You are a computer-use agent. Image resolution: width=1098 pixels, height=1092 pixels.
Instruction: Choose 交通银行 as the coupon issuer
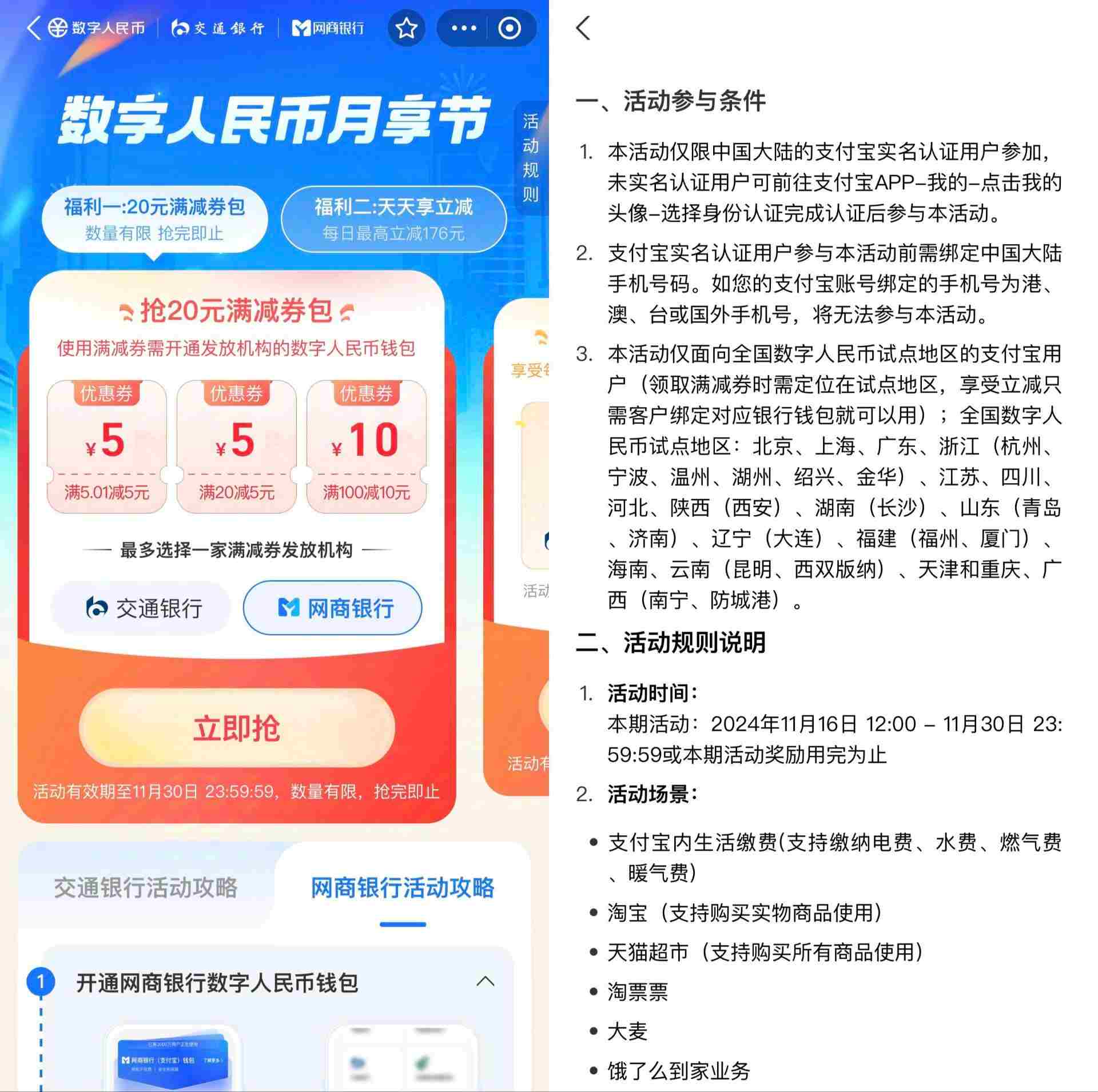(x=141, y=608)
